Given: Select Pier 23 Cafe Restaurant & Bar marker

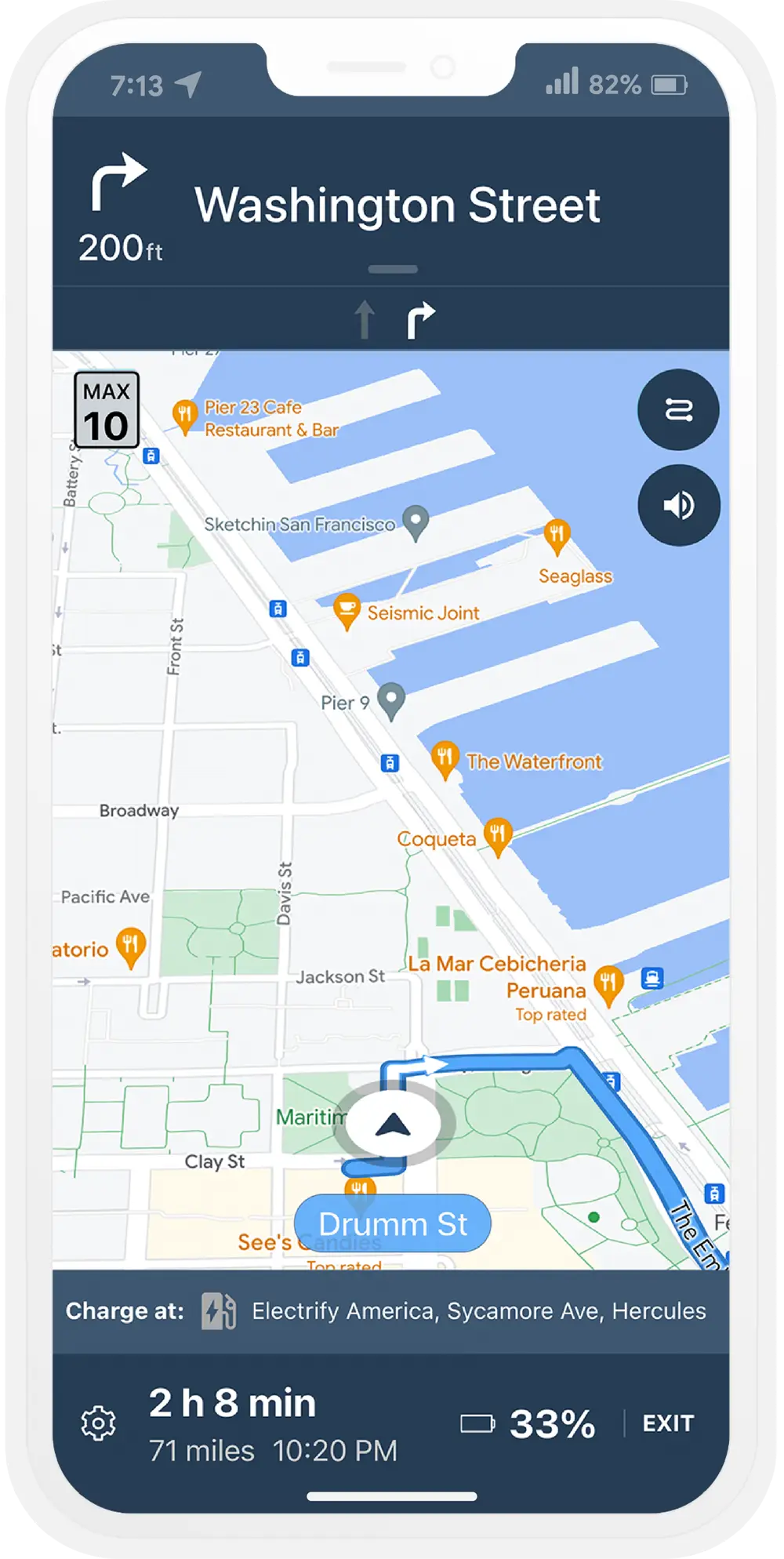Looking at the screenshot, I should click(x=184, y=415).
